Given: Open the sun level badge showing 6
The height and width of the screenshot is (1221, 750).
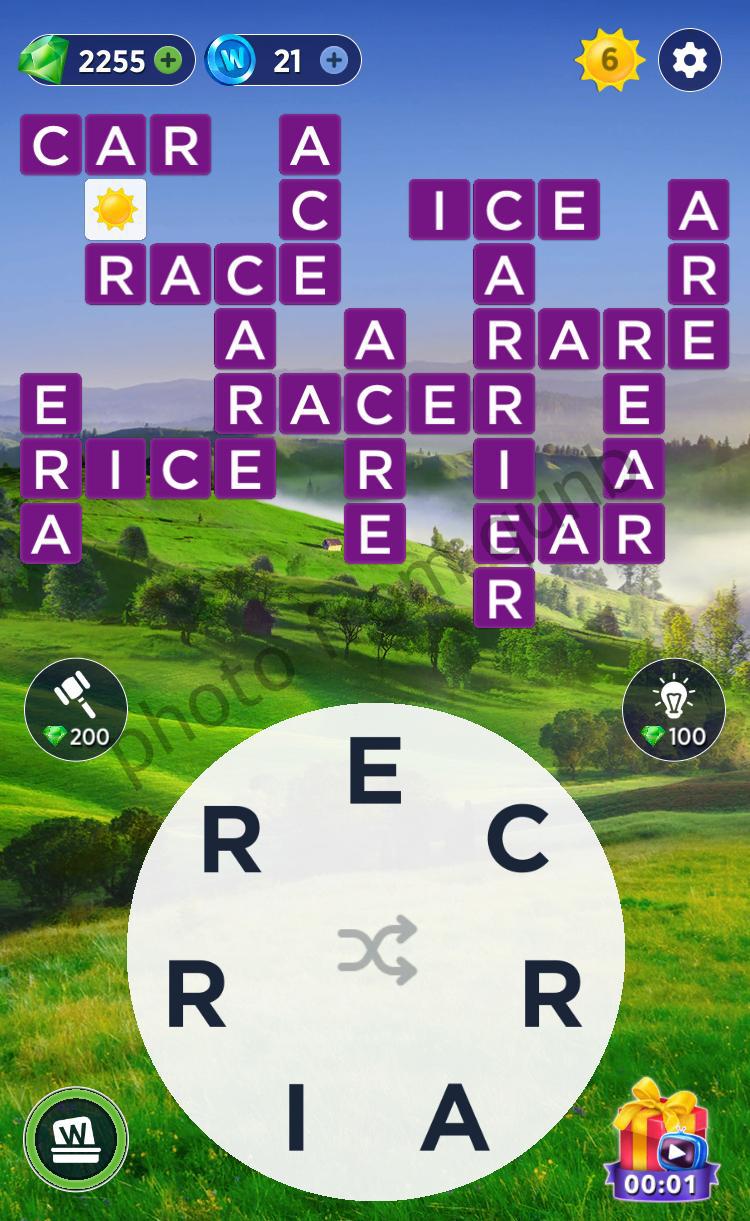Looking at the screenshot, I should (608, 61).
